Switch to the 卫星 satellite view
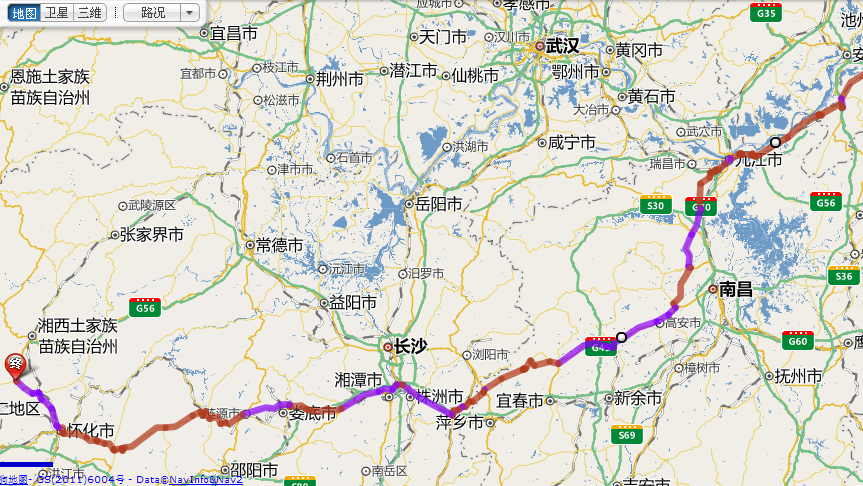Image resolution: width=863 pixels, height=486 pixels. (x=57, y=13)
